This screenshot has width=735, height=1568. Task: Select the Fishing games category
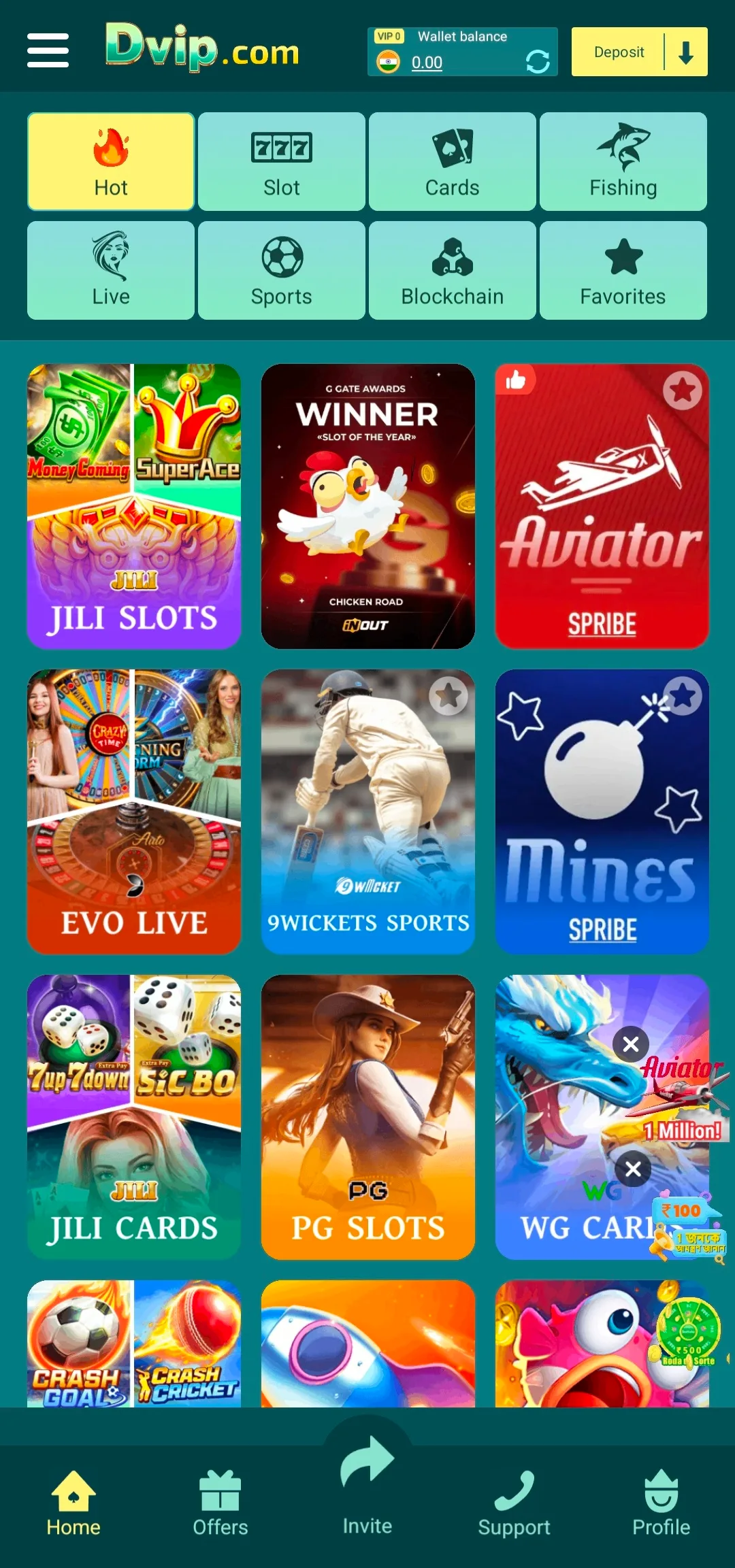pyautogui.click(x=623, y=161)
